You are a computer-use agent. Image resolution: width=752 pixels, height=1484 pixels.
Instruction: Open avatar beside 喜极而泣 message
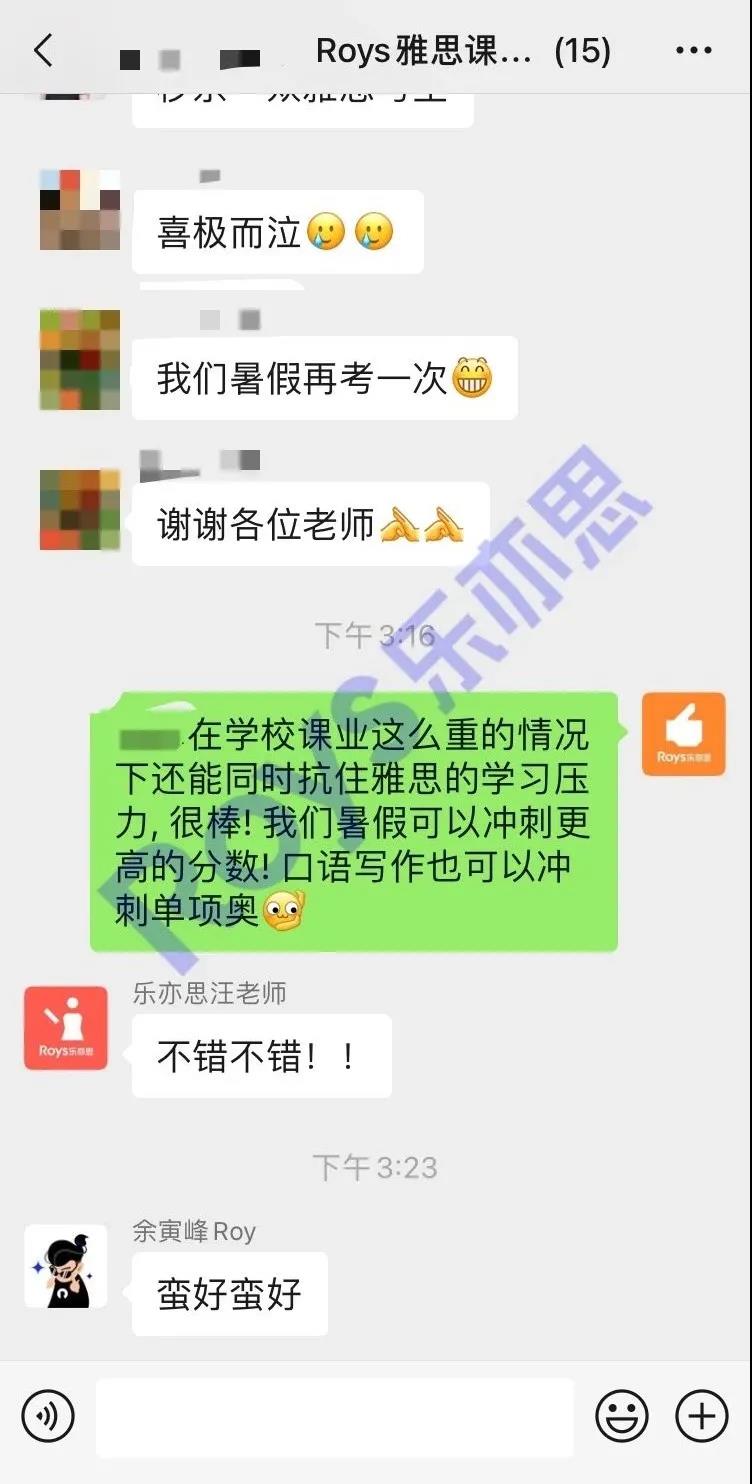(80, 210)
